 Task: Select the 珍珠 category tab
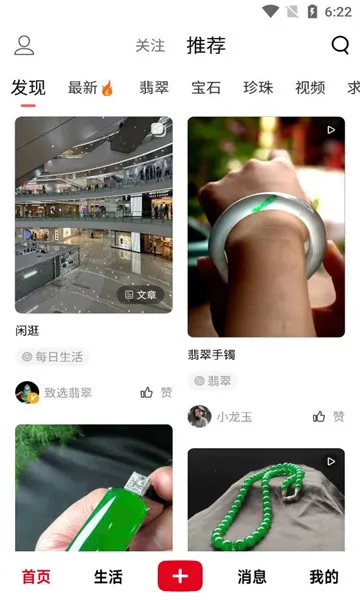pyautogui.click(x=258, y=88)
